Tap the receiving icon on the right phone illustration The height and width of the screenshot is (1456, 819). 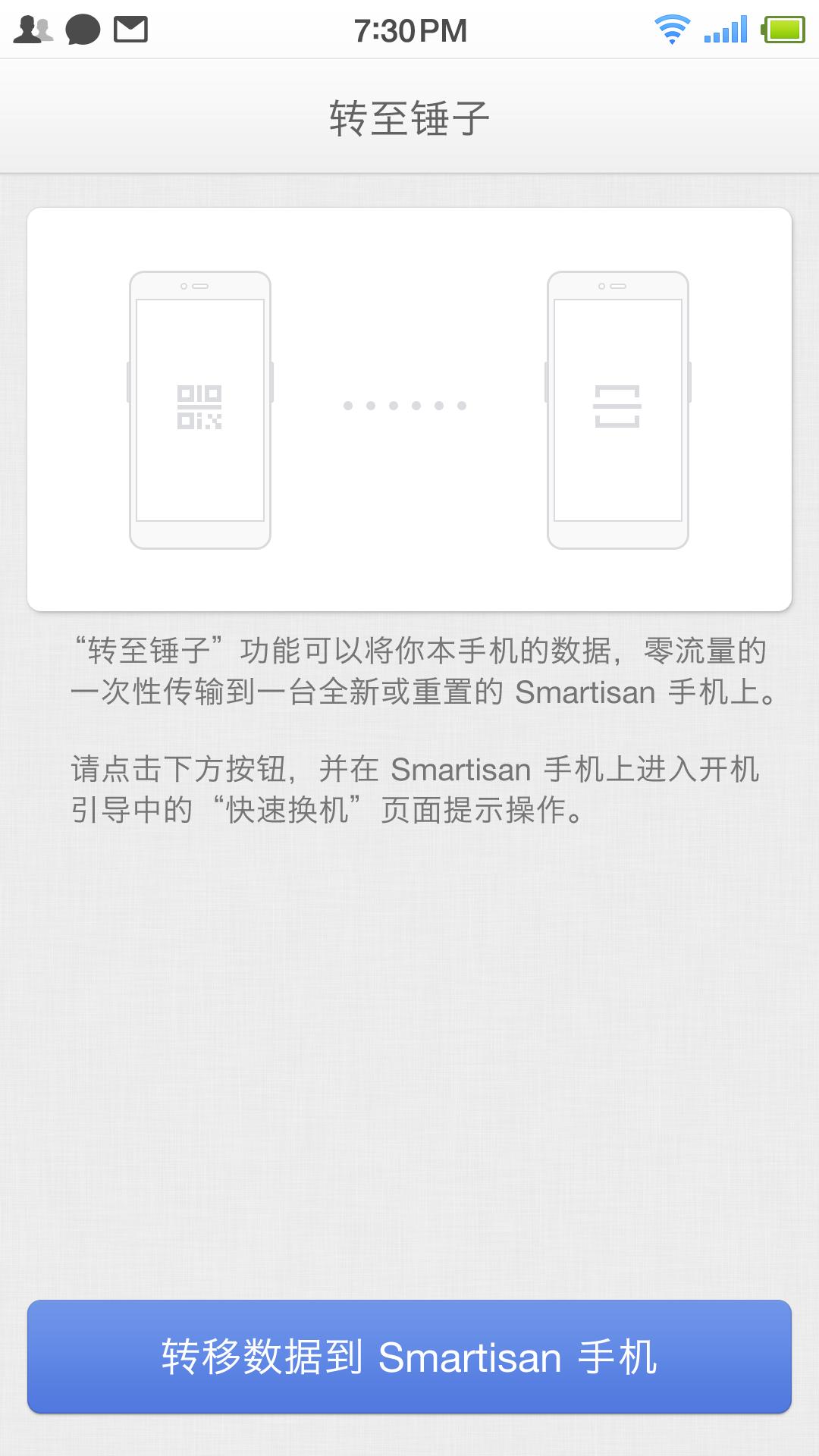coord(619,406)
